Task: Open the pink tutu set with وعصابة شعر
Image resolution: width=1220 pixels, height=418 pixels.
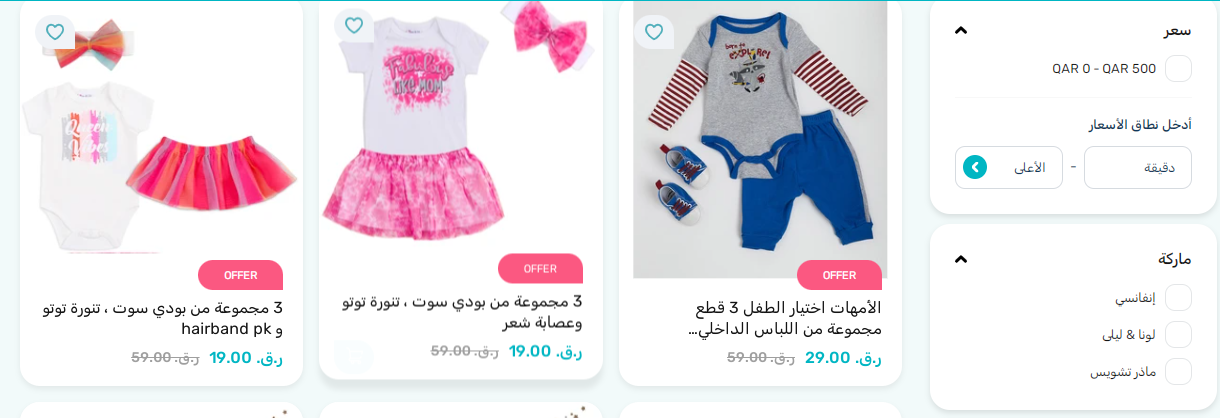Action: (462, 311)
